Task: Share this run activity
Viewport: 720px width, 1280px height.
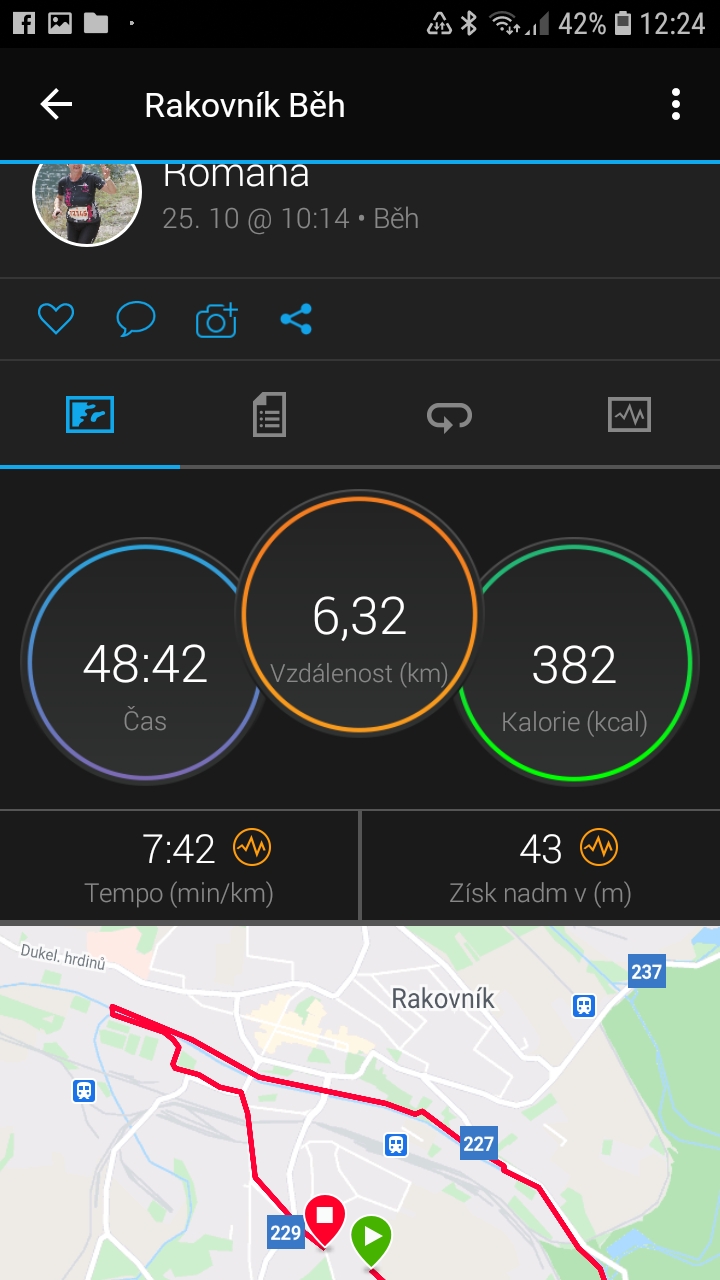Action: coord(296,320)
